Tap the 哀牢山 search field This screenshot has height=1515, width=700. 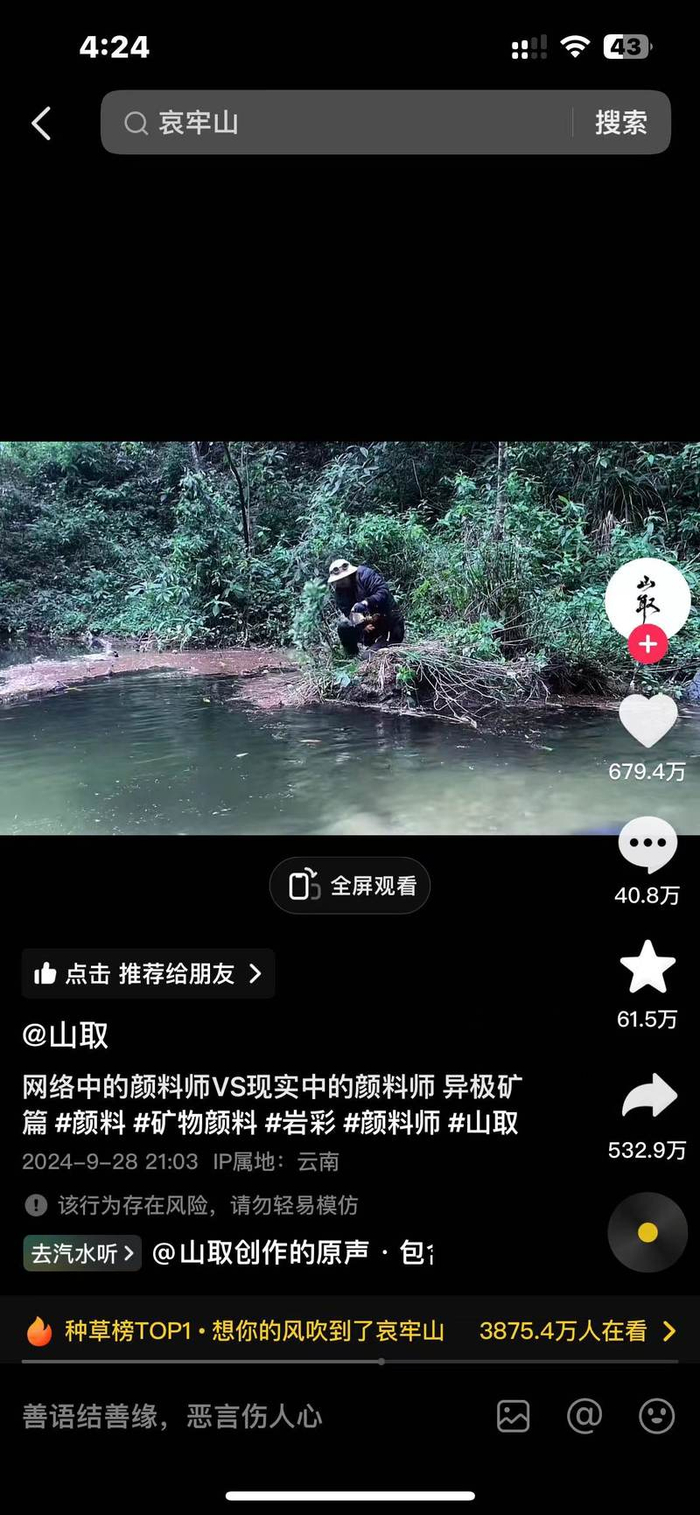click(340, 123)
